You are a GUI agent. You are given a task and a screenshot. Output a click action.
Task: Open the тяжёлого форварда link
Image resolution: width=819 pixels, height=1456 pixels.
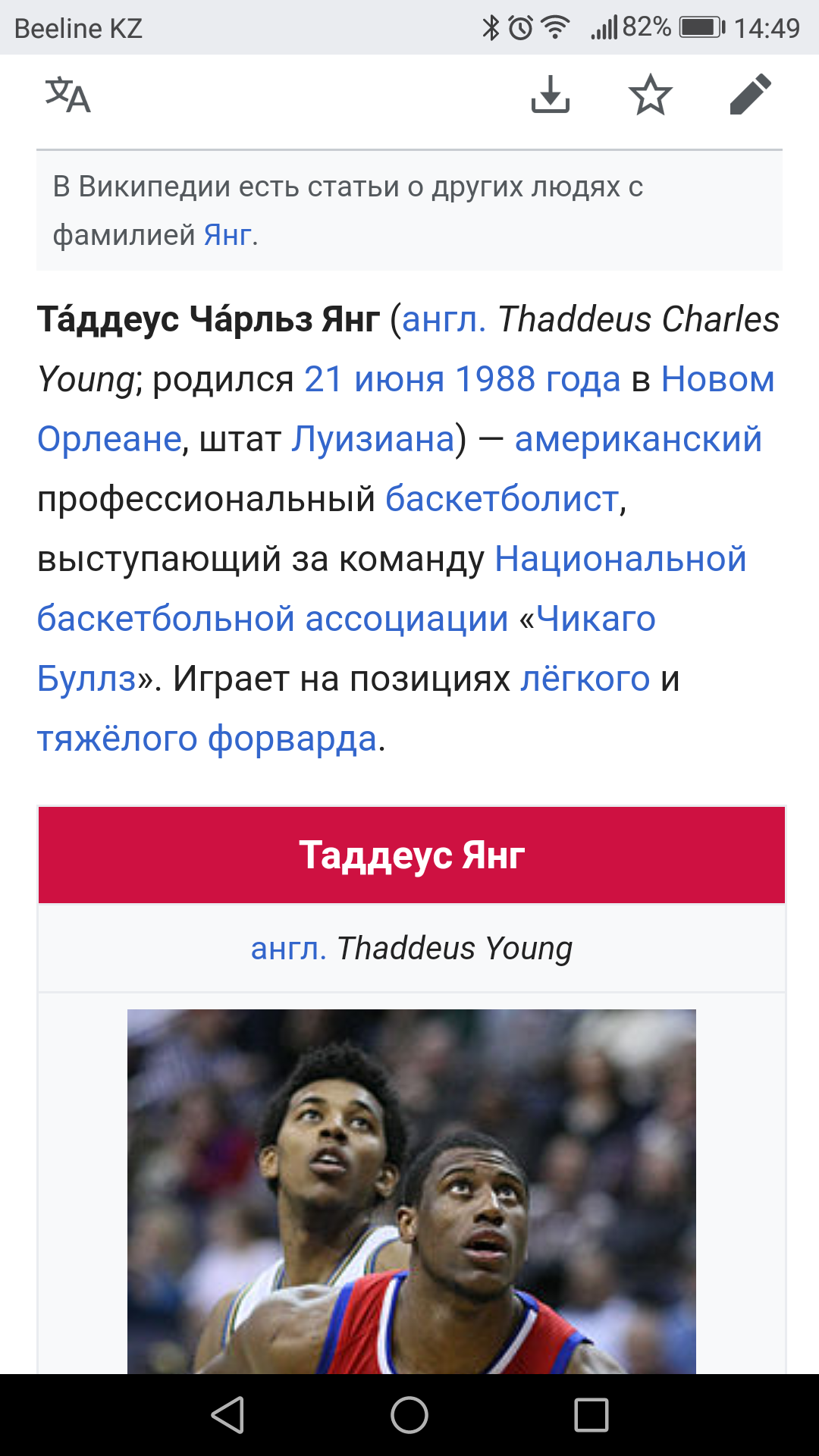pyautogui.click(x=207, y=739)
